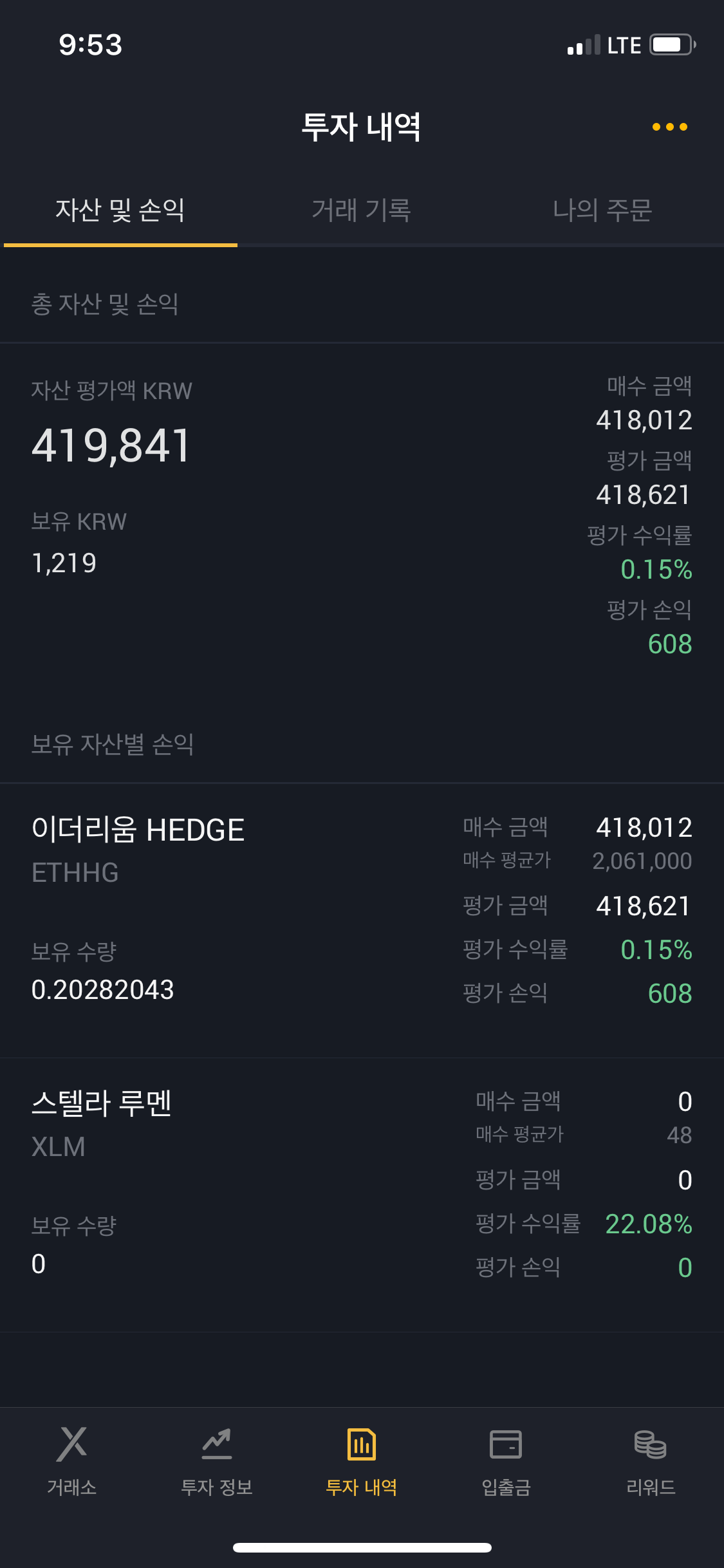Switch to the 나의 주문 tab

602,210
